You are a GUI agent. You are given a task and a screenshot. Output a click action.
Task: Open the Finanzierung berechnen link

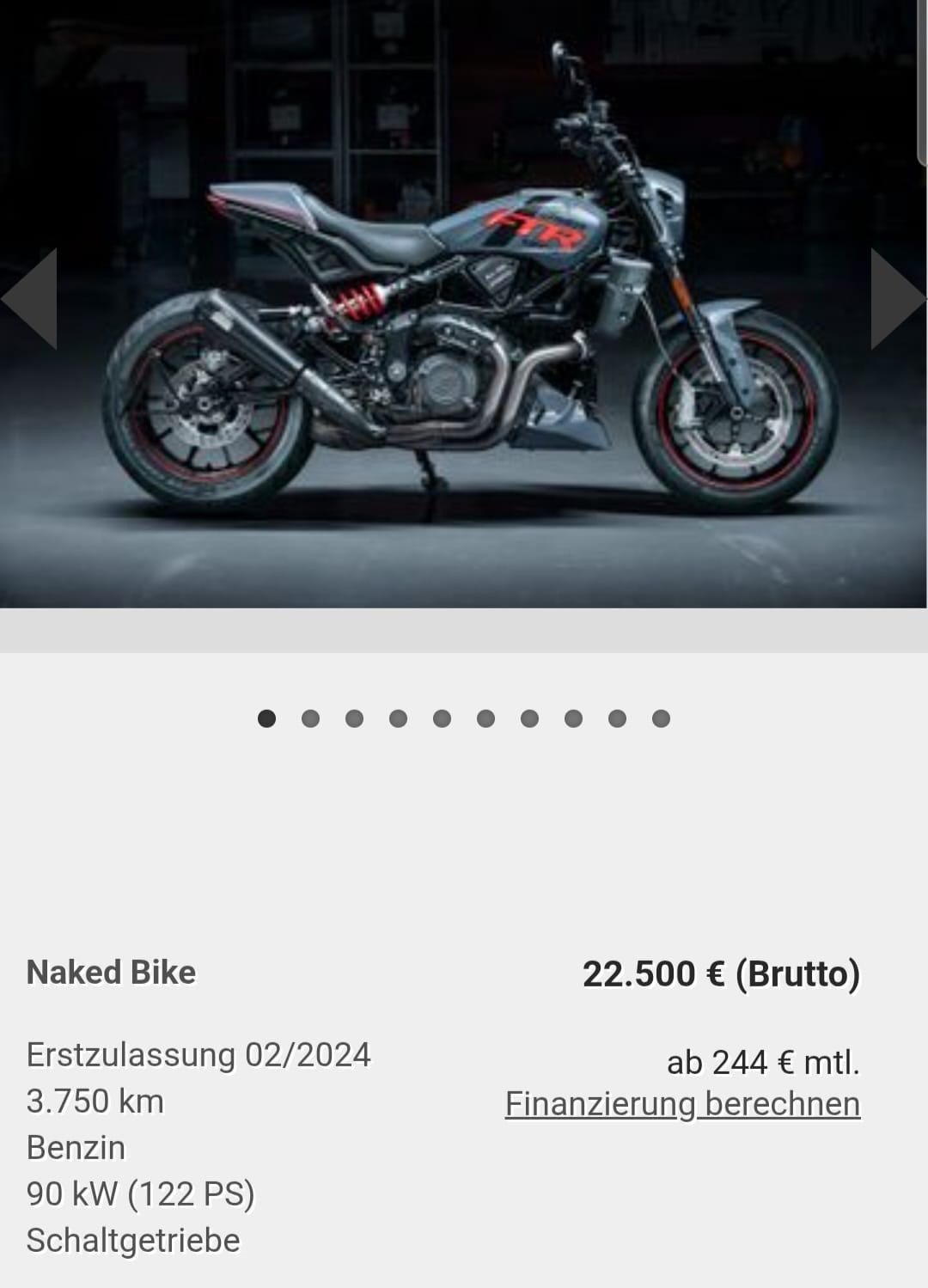point(682,1104)
